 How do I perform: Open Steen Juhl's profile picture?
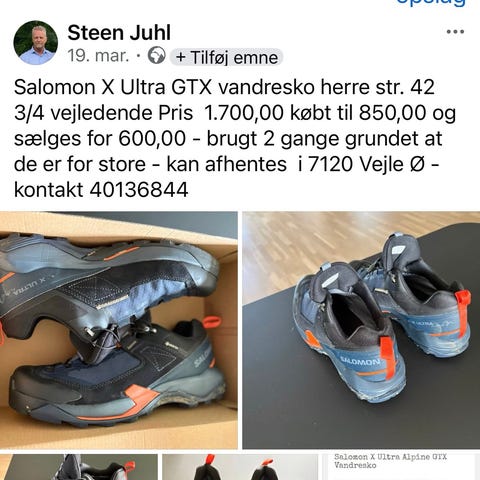tap(36, 43)
